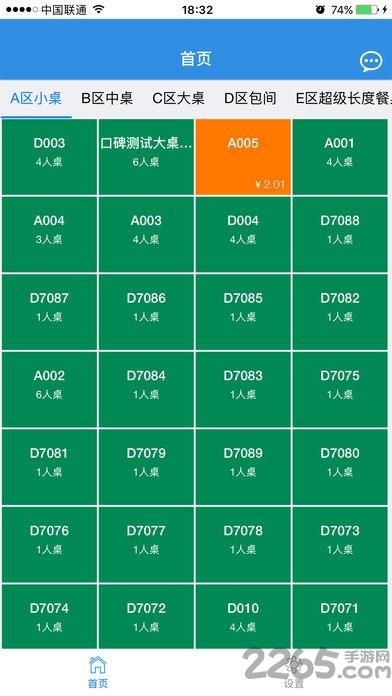
Task: Select table D003
Action: coord(49,157)
